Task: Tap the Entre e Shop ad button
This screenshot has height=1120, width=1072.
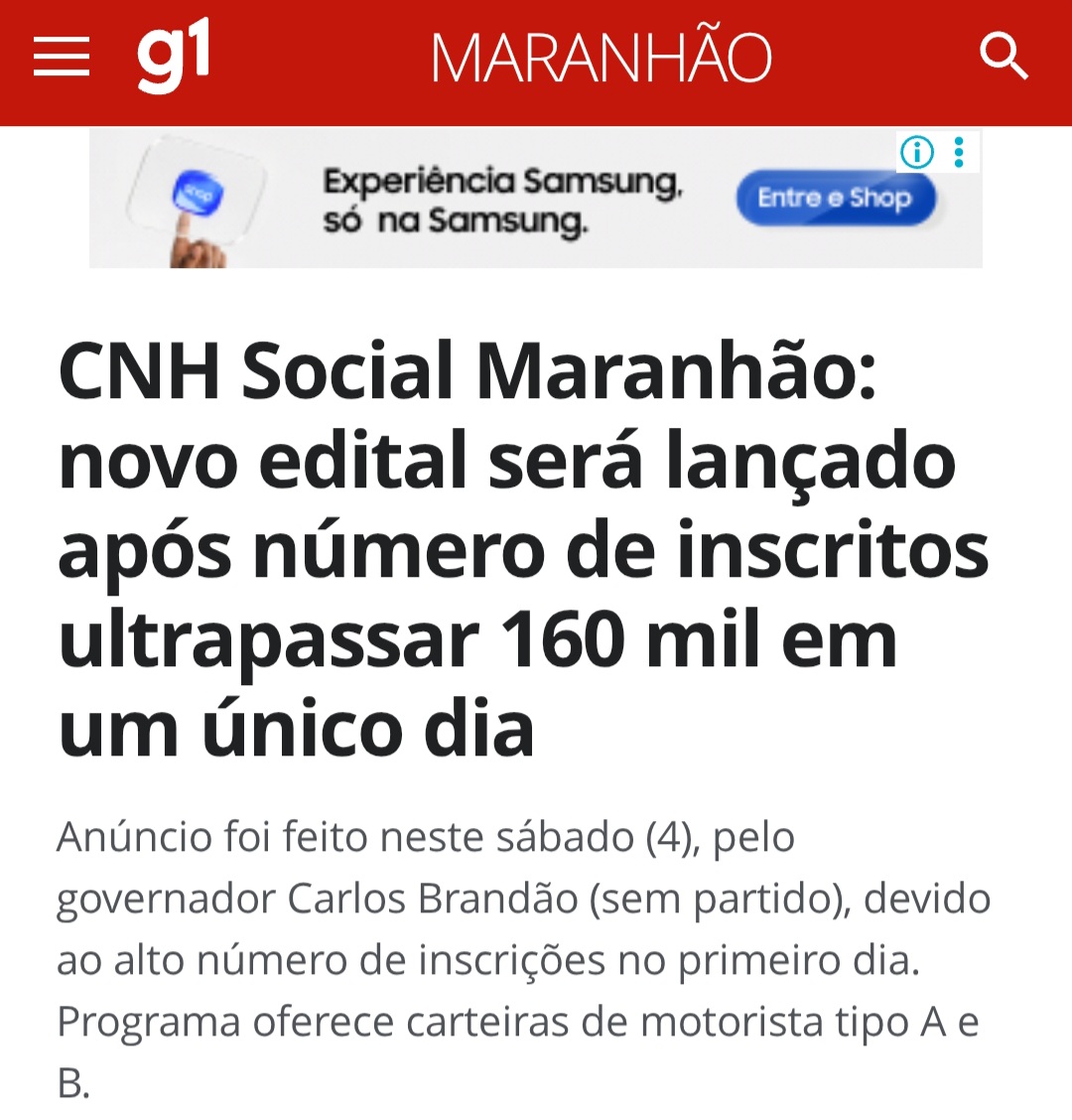Action: (836, 199)
